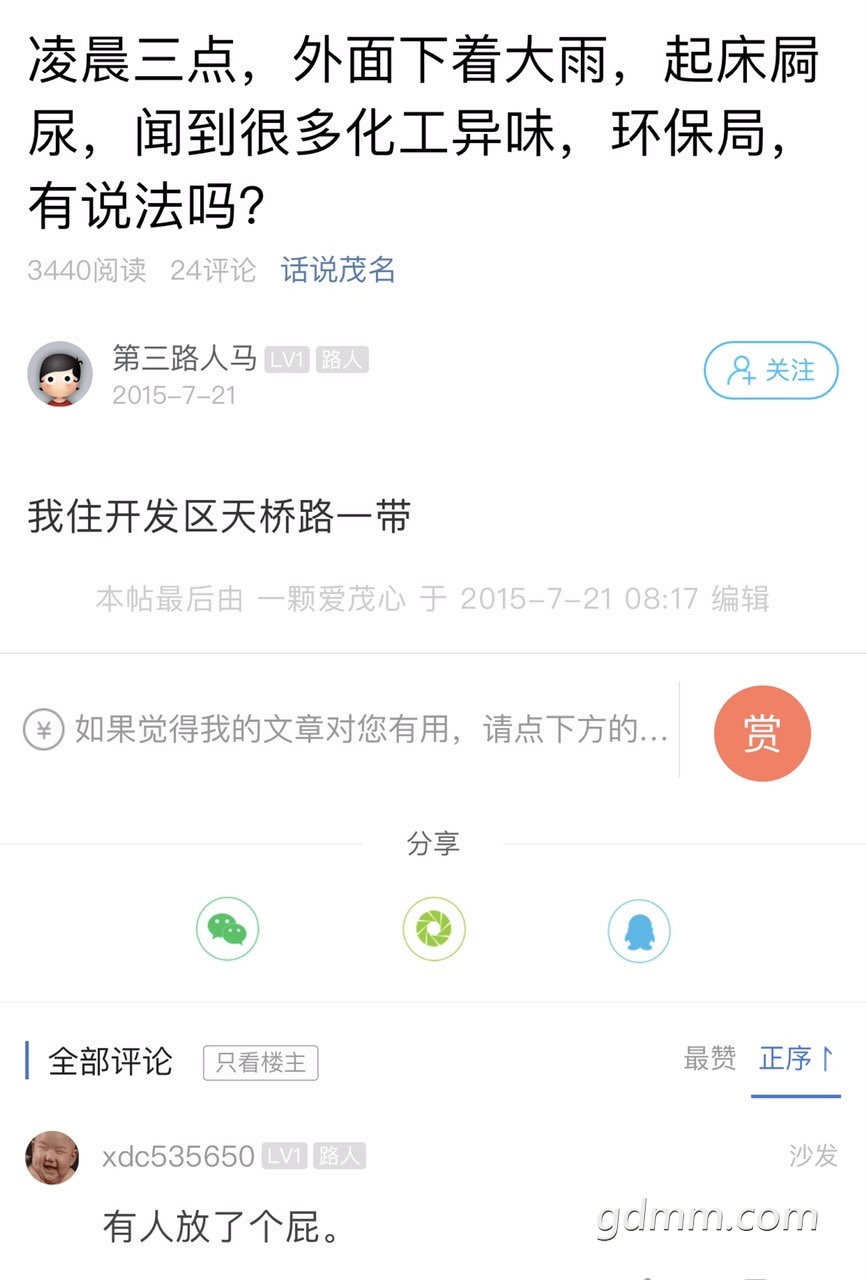Open the 话说茂名 forum link

coord(338,270)
